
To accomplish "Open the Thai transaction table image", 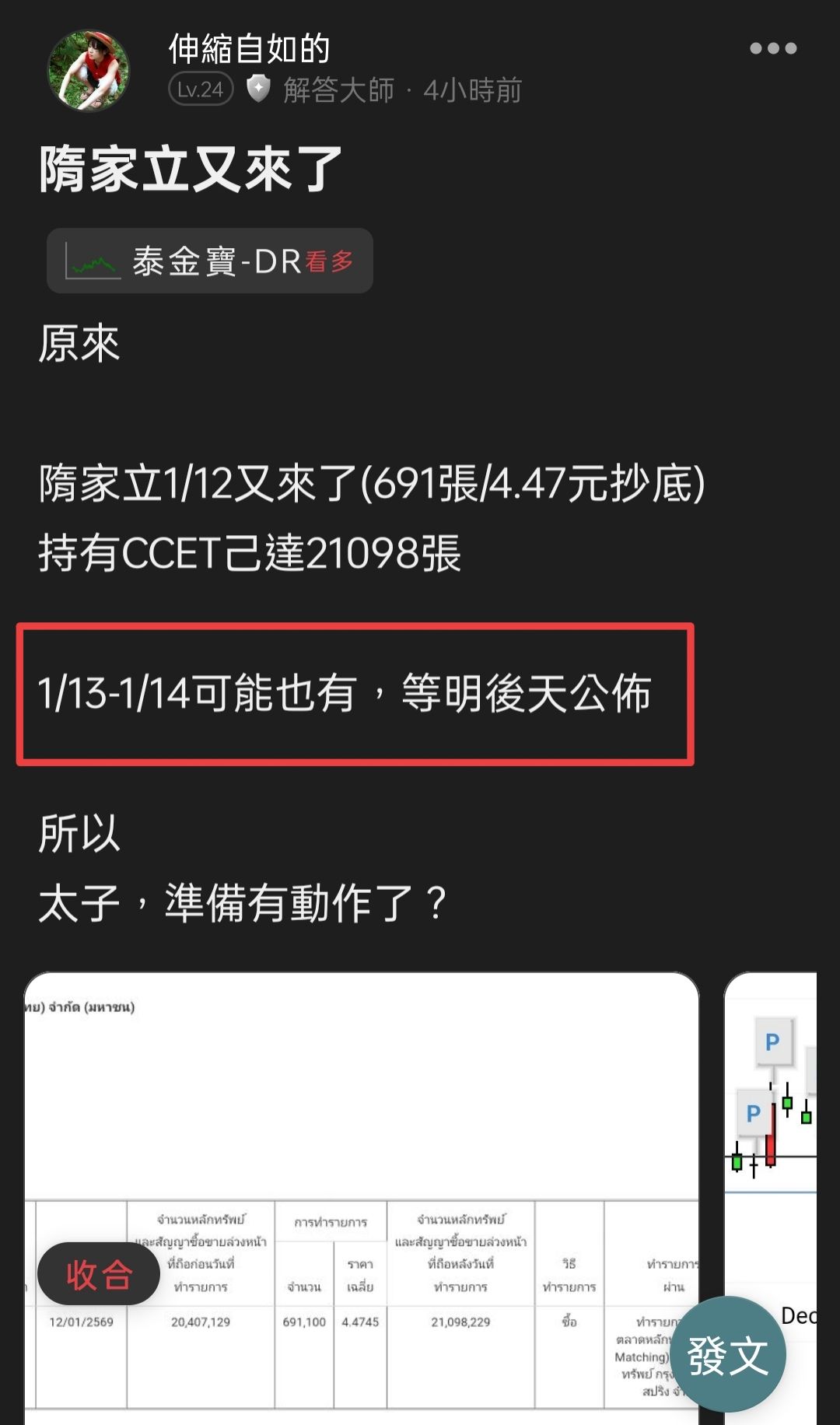I will point(362,1198).
